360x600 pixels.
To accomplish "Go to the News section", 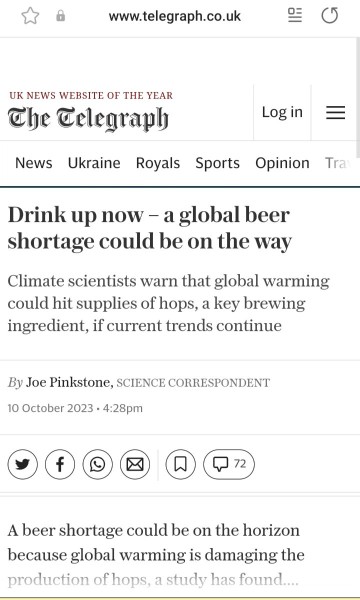I will (34, 163).
